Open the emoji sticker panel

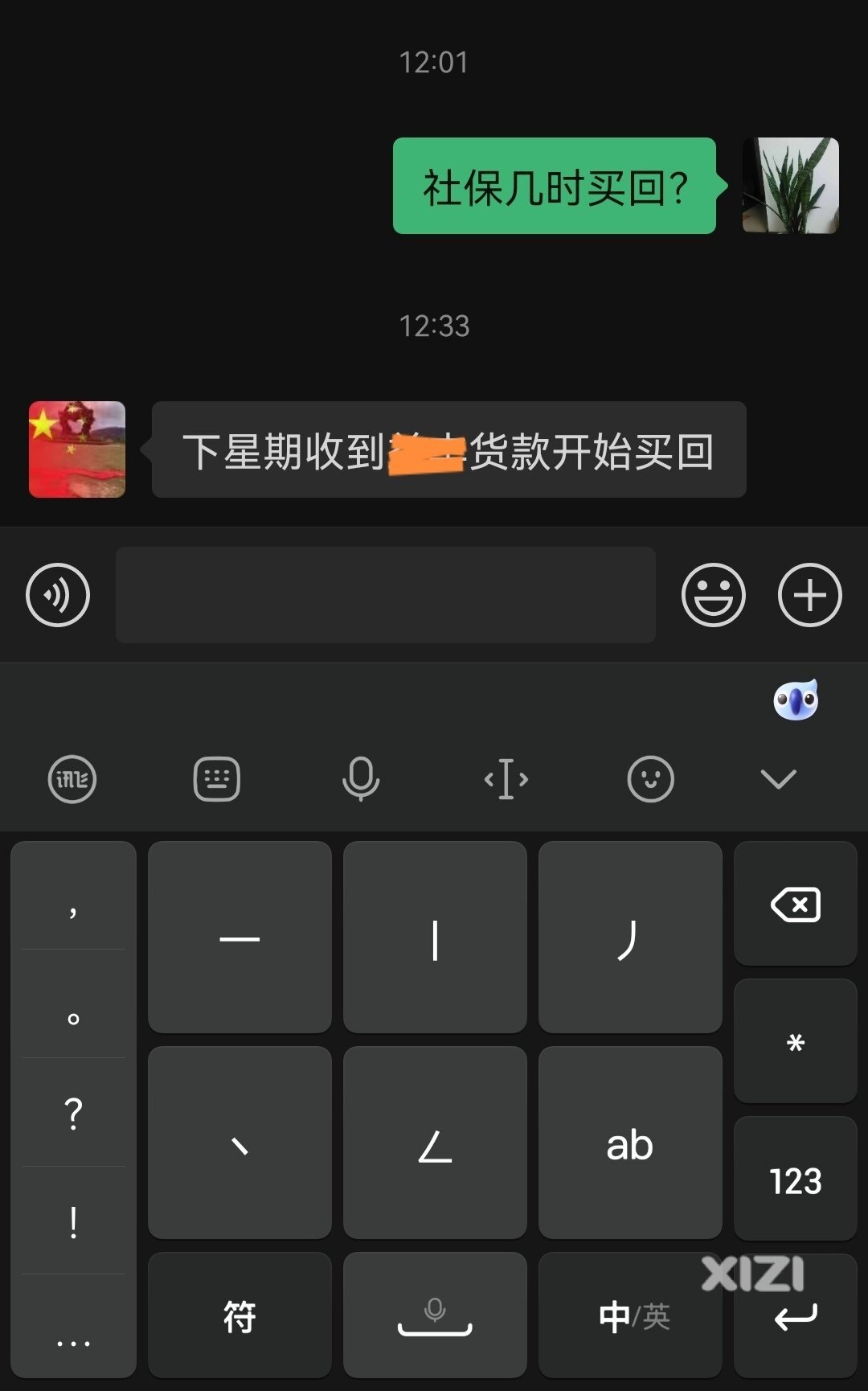713,595
